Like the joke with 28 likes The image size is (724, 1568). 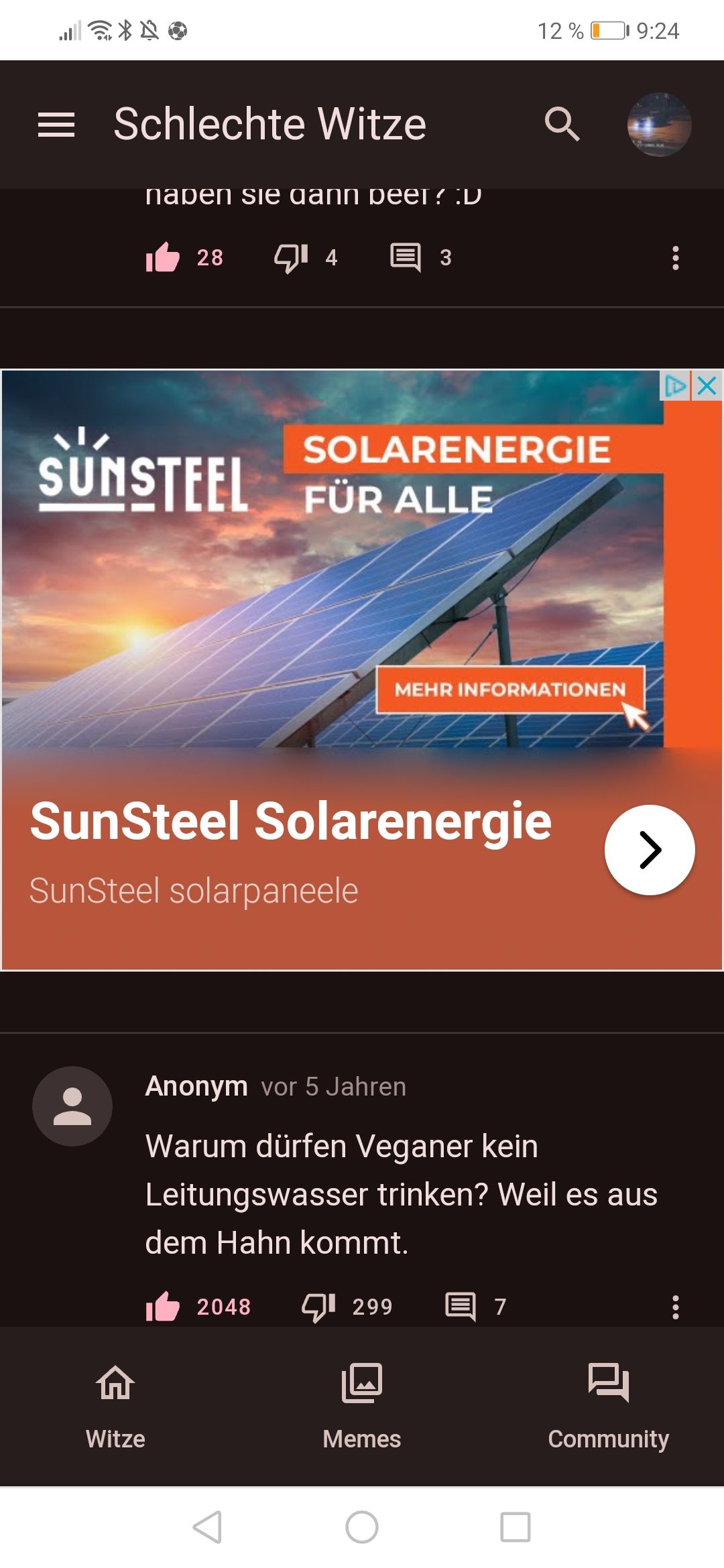tap(163, 257)
